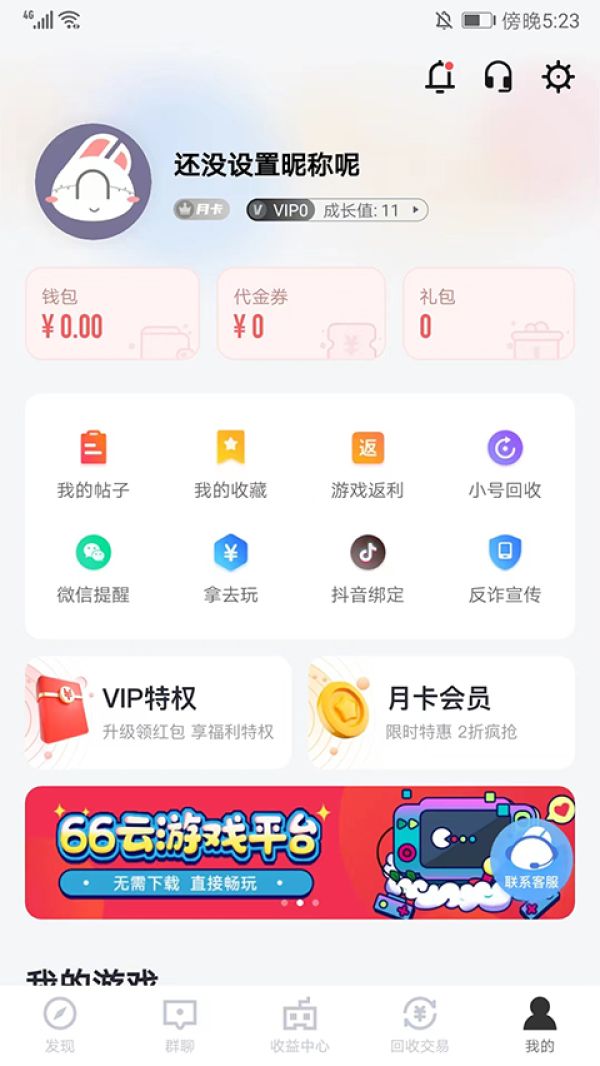Go to 我的帖子
Viewport: 600px width, 1066px height.
point(93,464)
